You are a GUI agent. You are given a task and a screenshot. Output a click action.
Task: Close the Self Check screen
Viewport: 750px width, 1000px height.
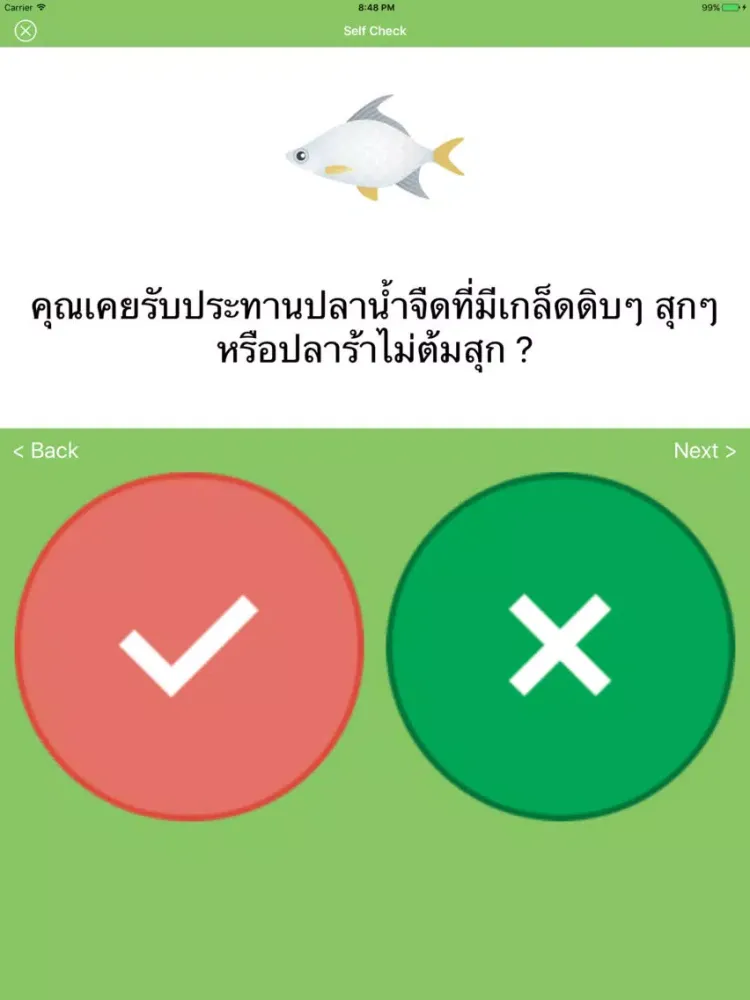[25, 31]
